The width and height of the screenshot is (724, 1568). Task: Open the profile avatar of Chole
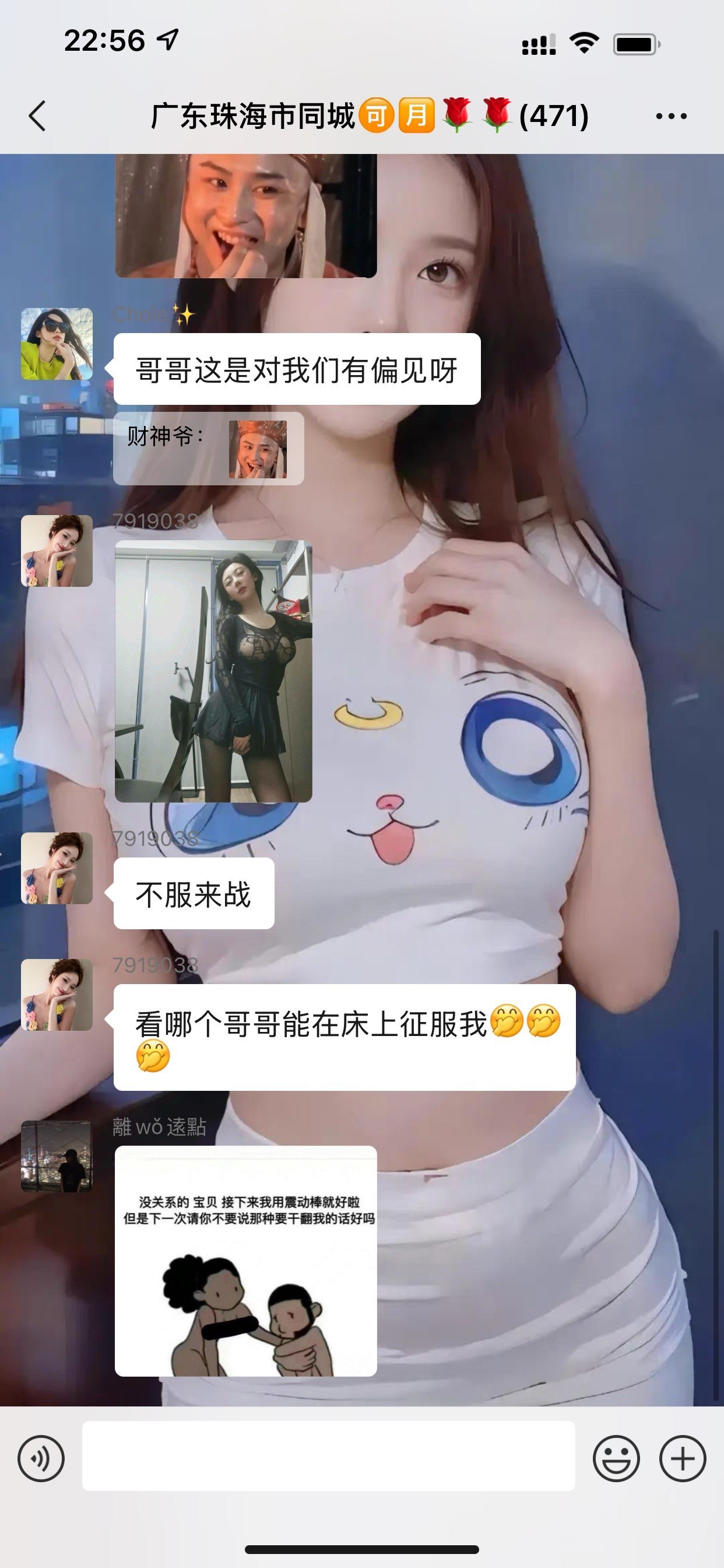(57, 344)
